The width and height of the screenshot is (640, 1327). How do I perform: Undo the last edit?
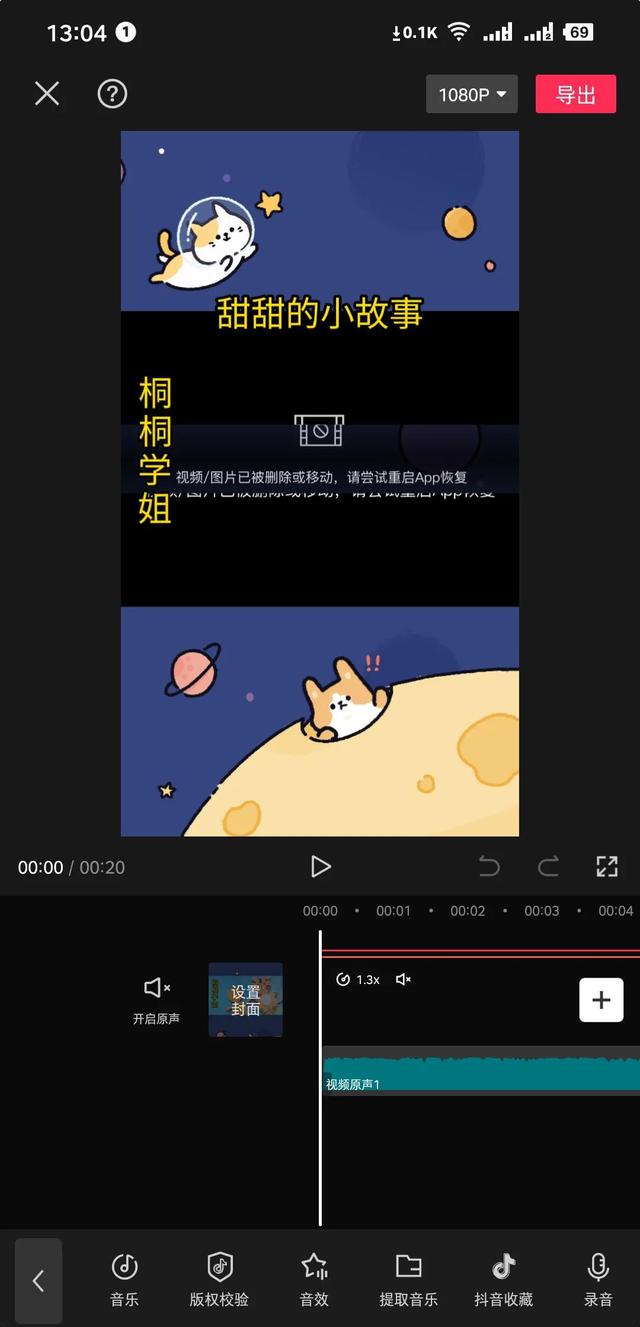tap(489, 867)
